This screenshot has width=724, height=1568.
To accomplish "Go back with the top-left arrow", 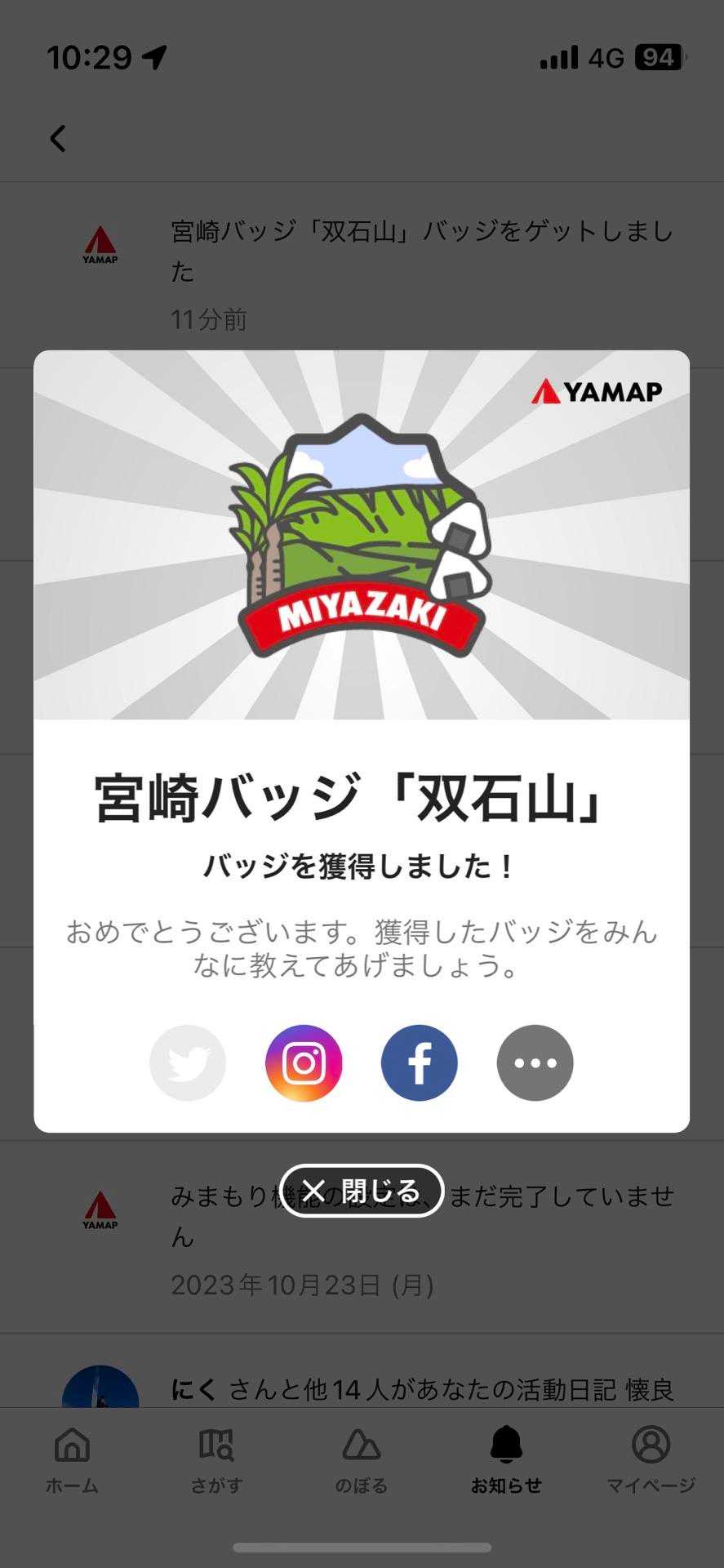I will pos(58,139).
